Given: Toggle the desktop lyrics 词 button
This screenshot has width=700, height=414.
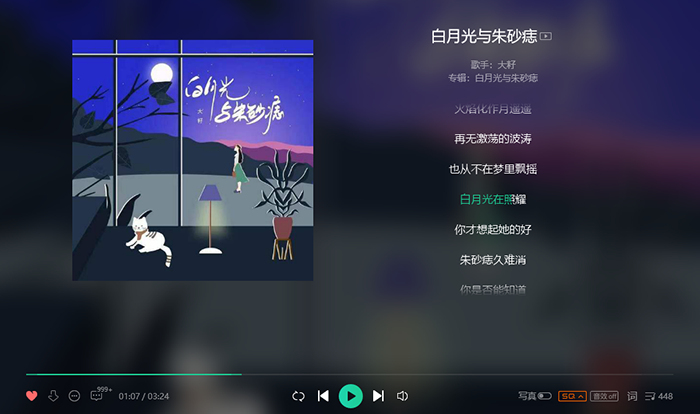Looking at the screenshot, I should coord(632,396).
